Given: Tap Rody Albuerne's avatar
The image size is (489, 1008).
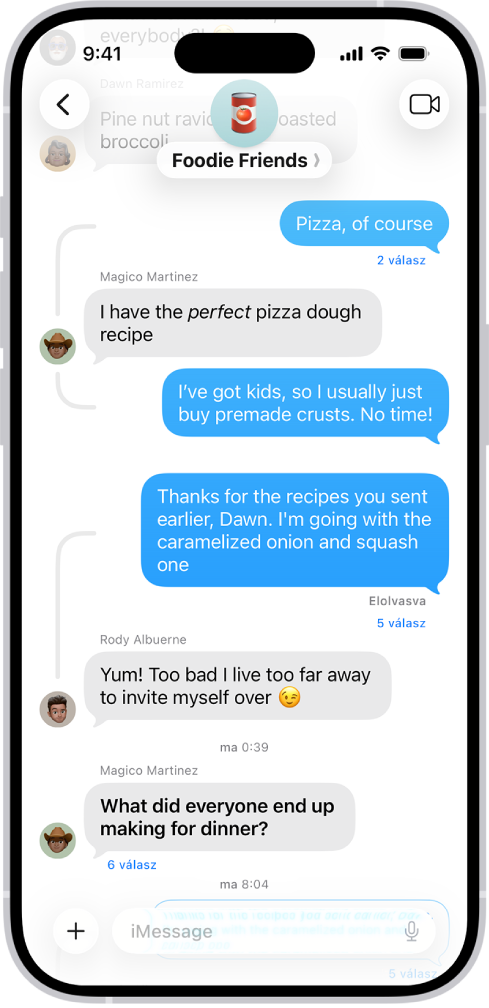Looking at the screenshot, I should point(58,709).
